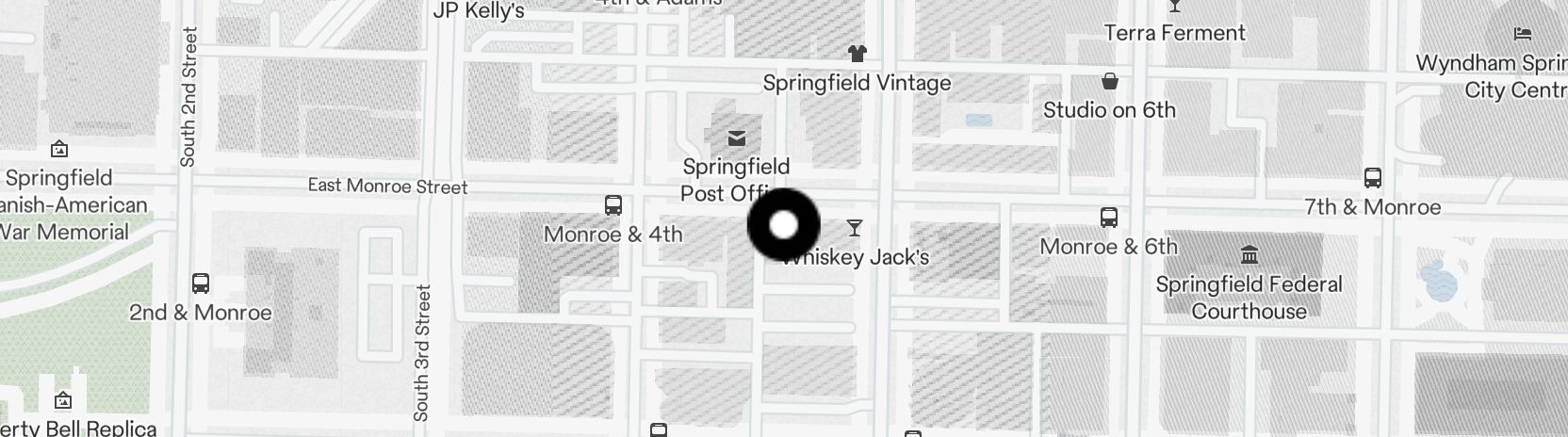Viewport: 1568px width, 437px height.
Task: Select the Monroe & 6th bus stop
Action: (1109, 218)
